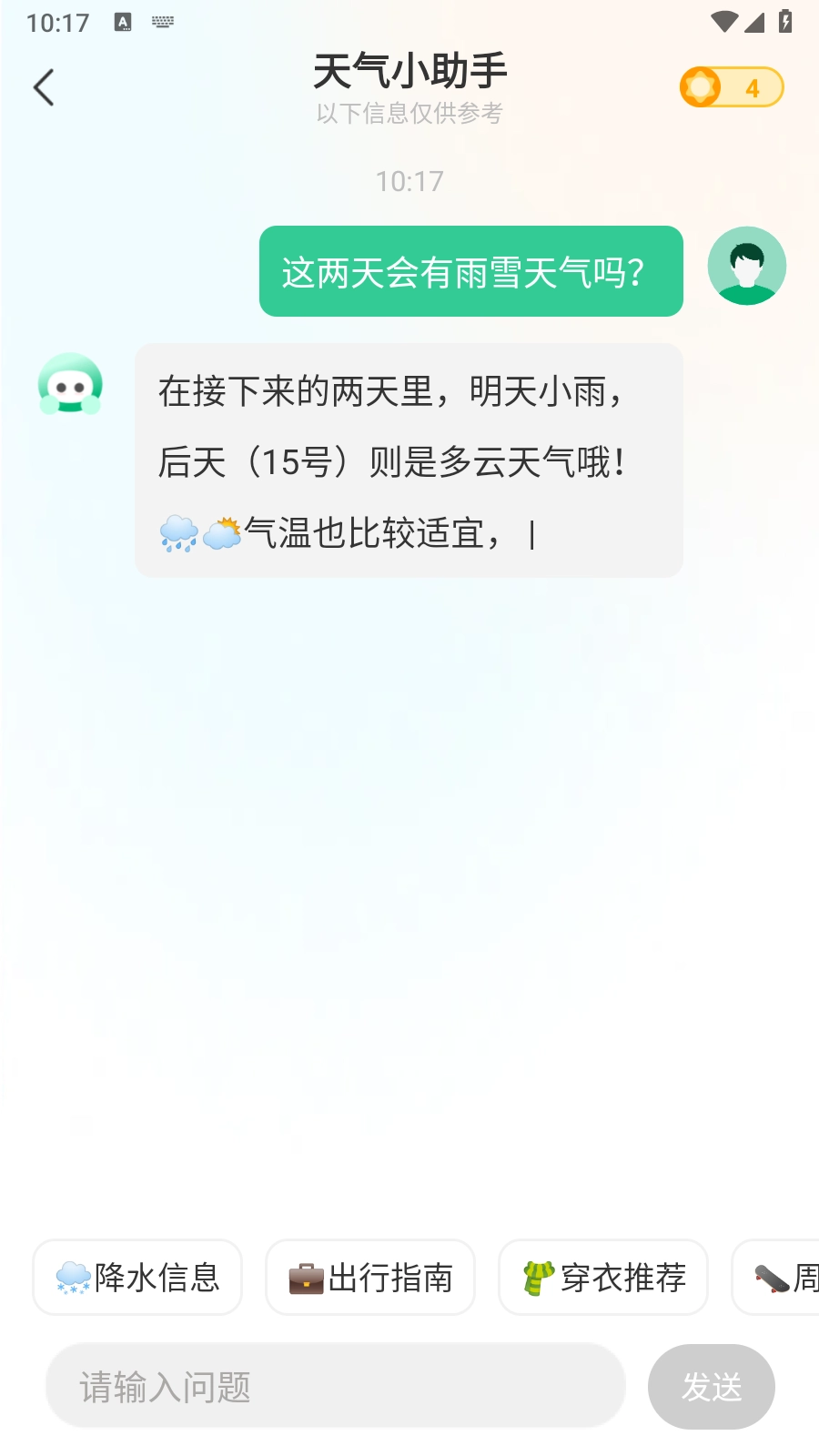Click the briefcase icon on 出行指南 chip
The image size is (819, 1456).
[306, 1278]
